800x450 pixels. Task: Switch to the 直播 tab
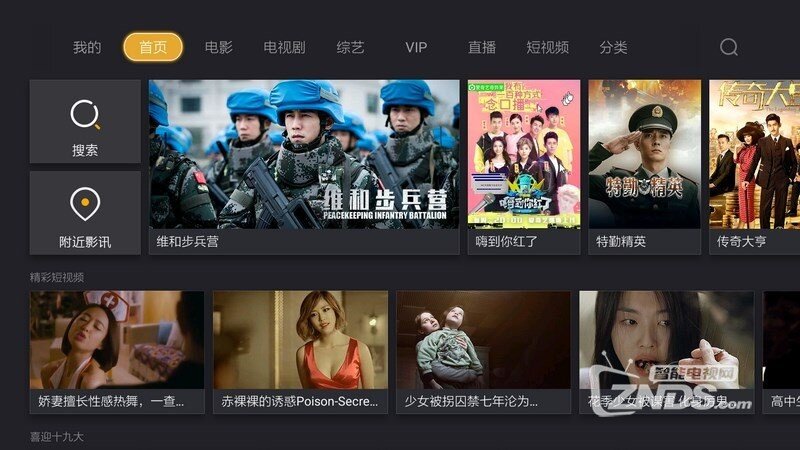point(482,47)
